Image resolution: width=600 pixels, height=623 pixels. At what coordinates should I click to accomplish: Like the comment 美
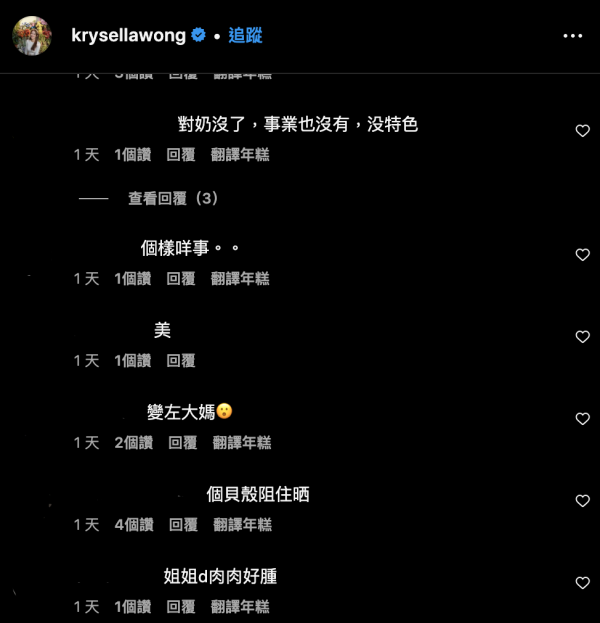[x=582, y=337]
